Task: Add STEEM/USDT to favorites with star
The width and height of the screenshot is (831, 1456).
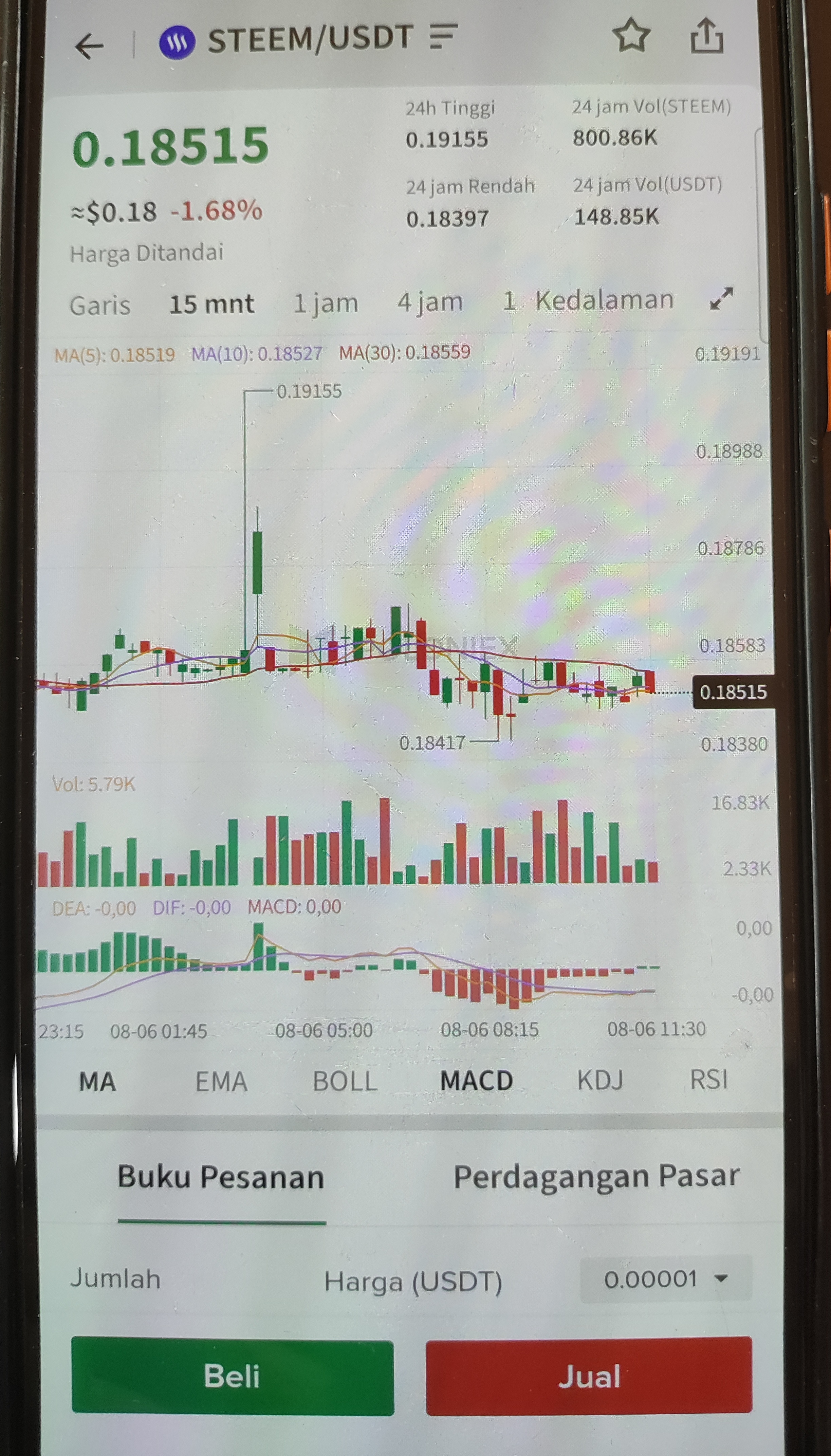Action: [631, 35]
